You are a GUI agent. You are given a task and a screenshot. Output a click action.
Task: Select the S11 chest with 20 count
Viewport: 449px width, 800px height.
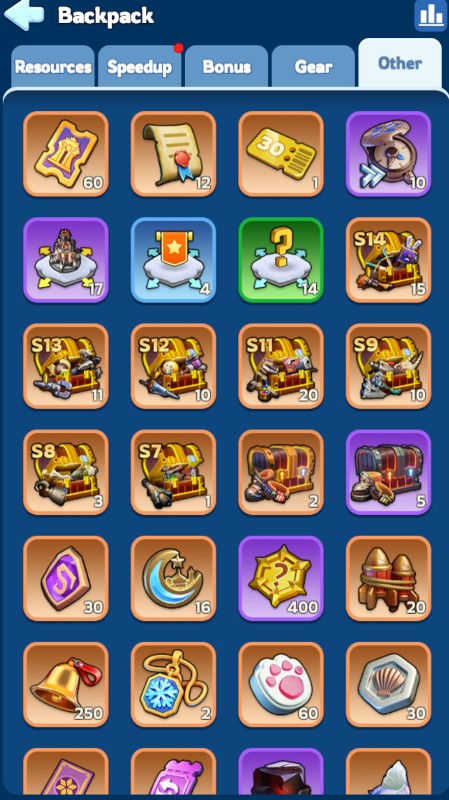(x=281, y=366)
